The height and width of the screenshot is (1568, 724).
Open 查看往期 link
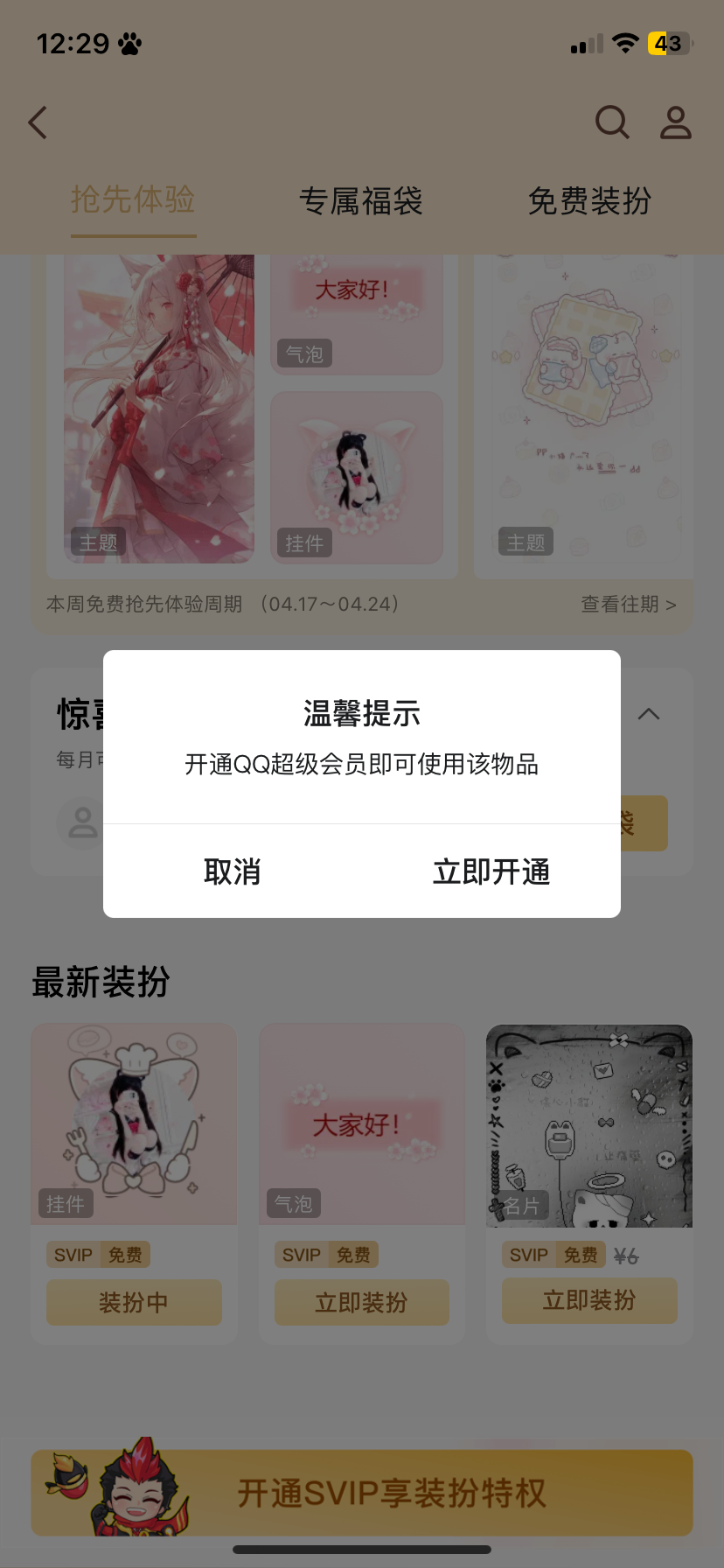click(628, 605)
